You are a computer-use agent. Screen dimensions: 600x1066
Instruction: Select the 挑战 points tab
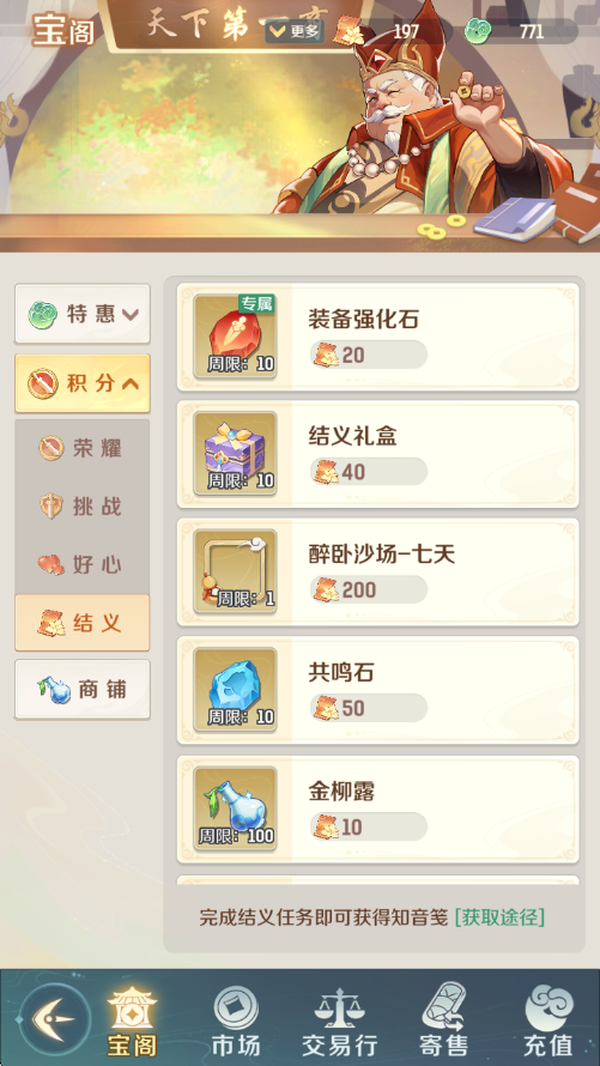coord(82,506)
